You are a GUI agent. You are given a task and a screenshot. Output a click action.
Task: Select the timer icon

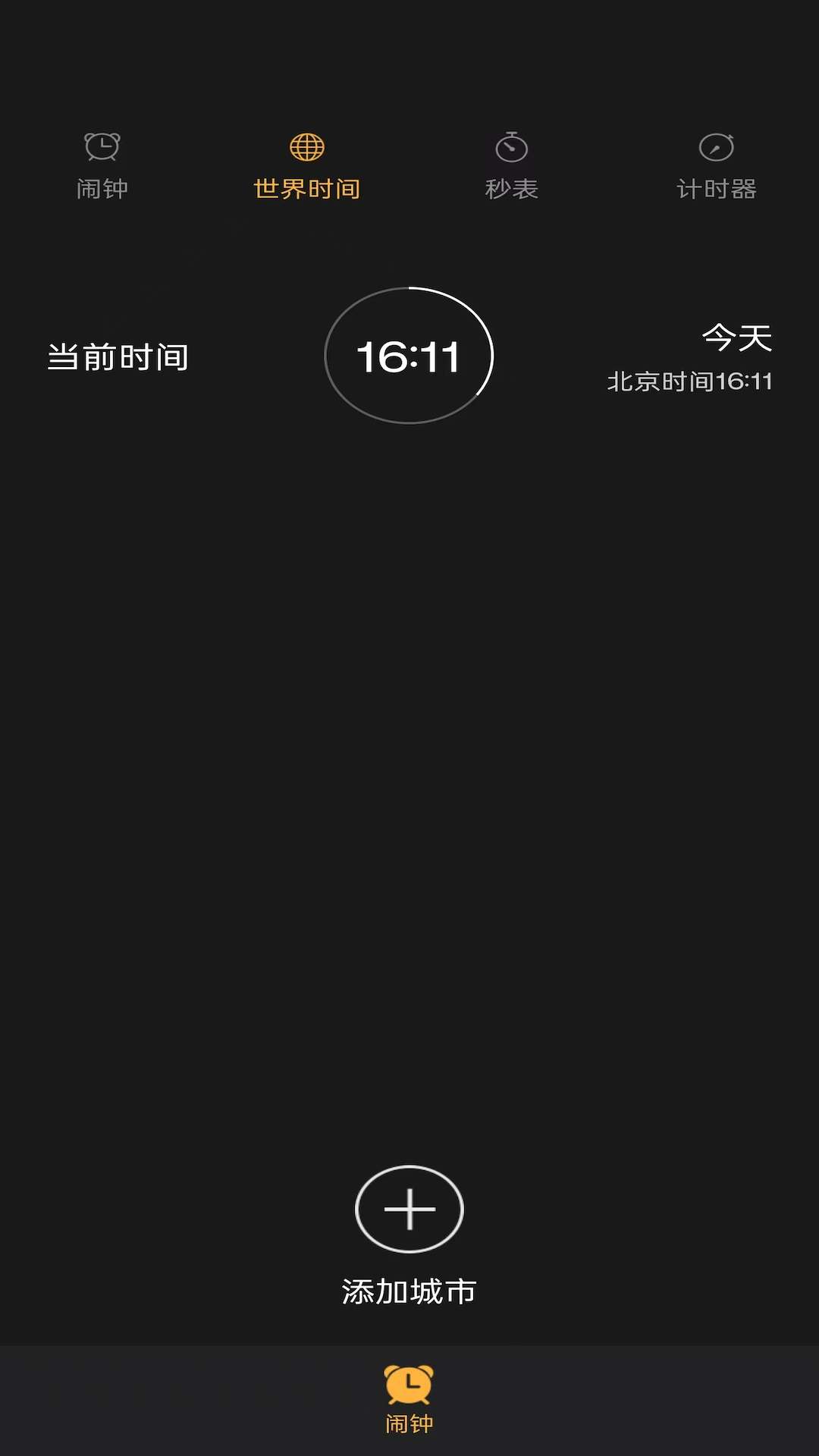point(717,148)
